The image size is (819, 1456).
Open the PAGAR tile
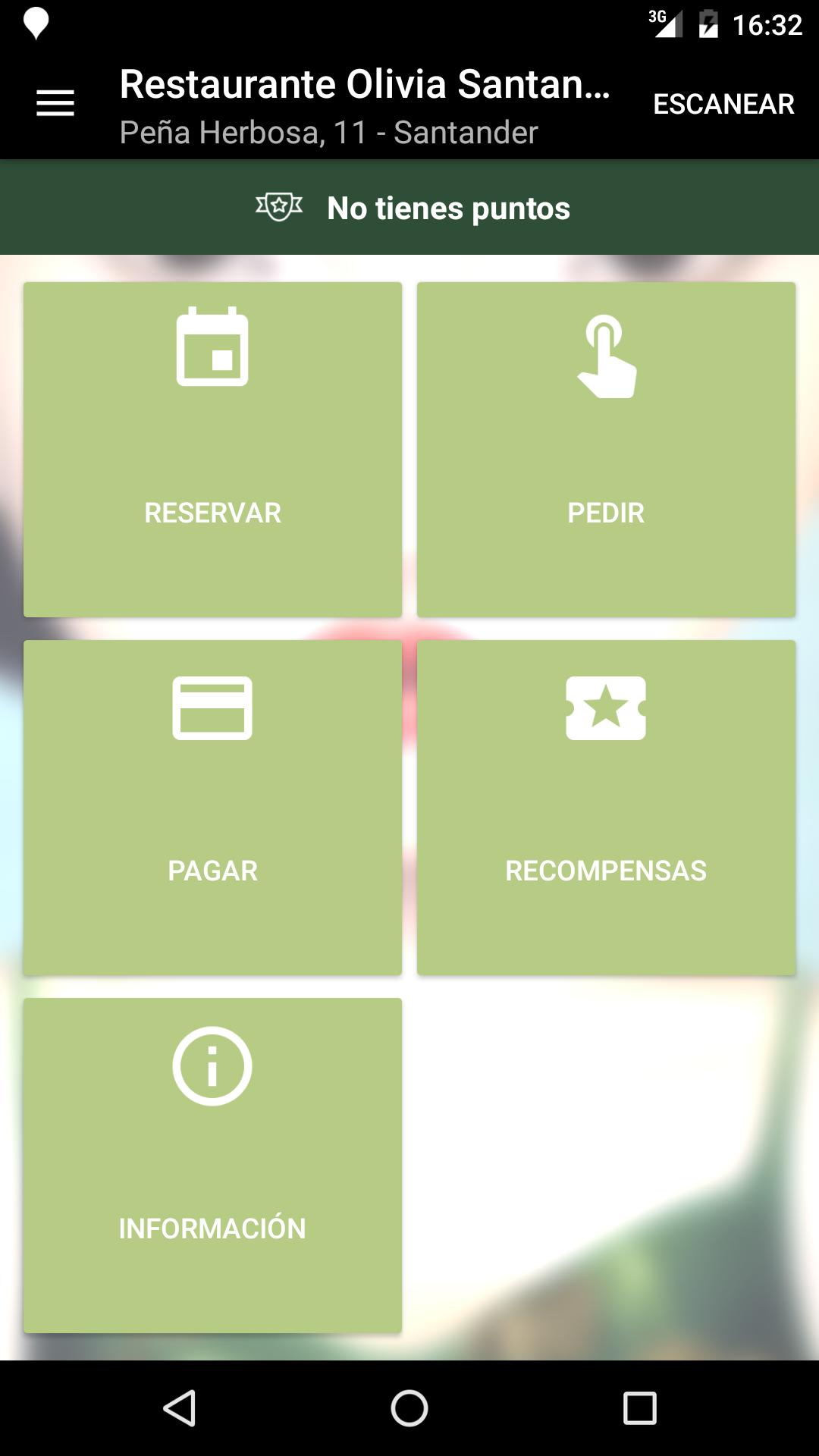point(212,808)
